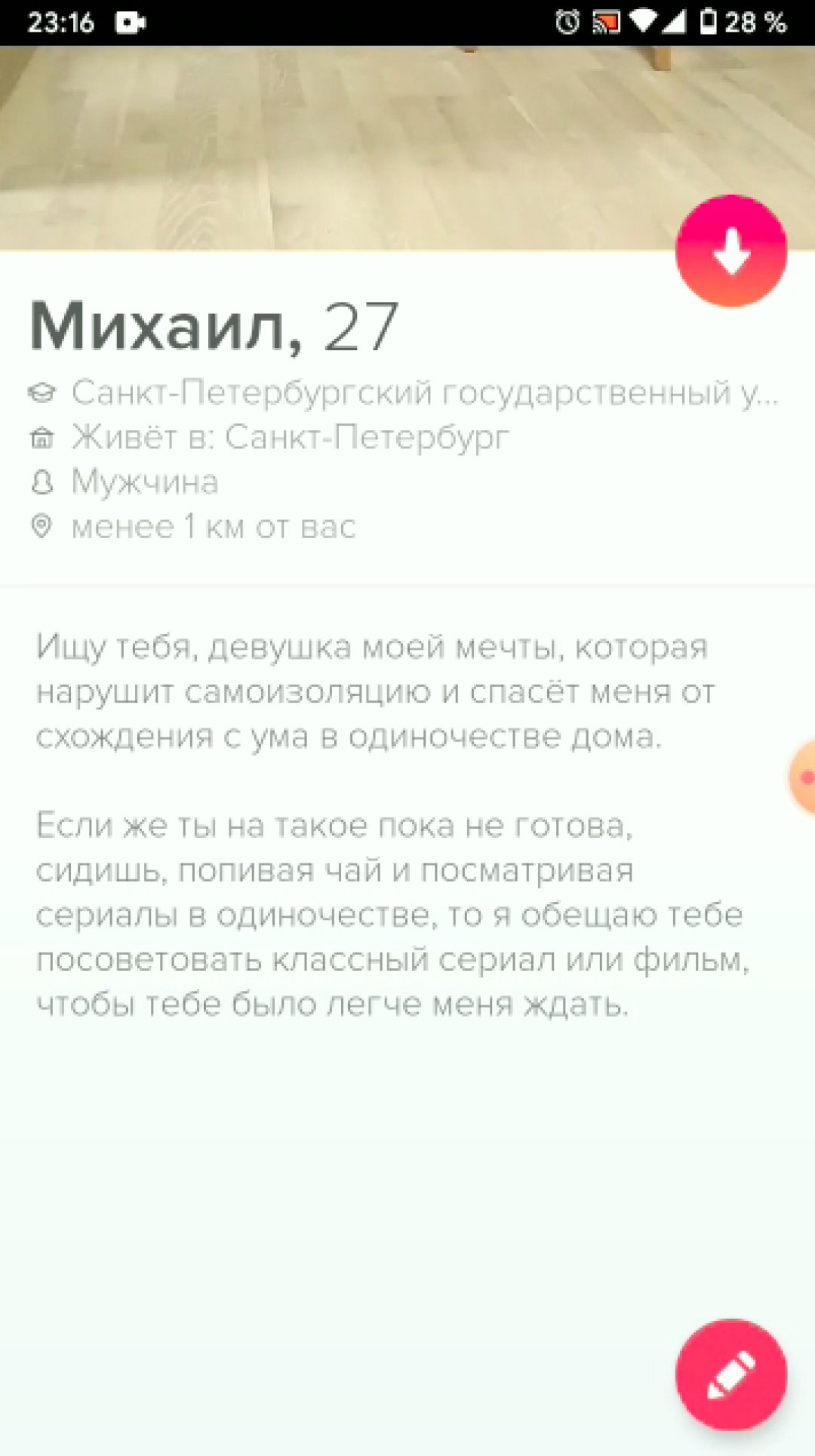Collapse profile with the down arrow button

click(x=730, y=251)
